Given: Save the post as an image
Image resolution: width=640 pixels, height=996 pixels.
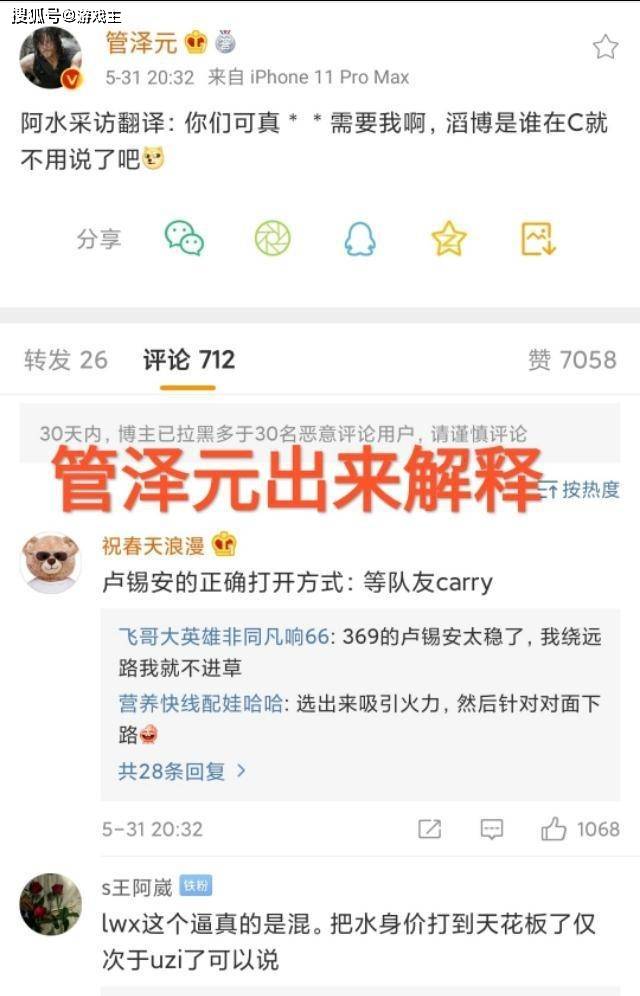Looking at the screenshot, I should click(538, 238).
